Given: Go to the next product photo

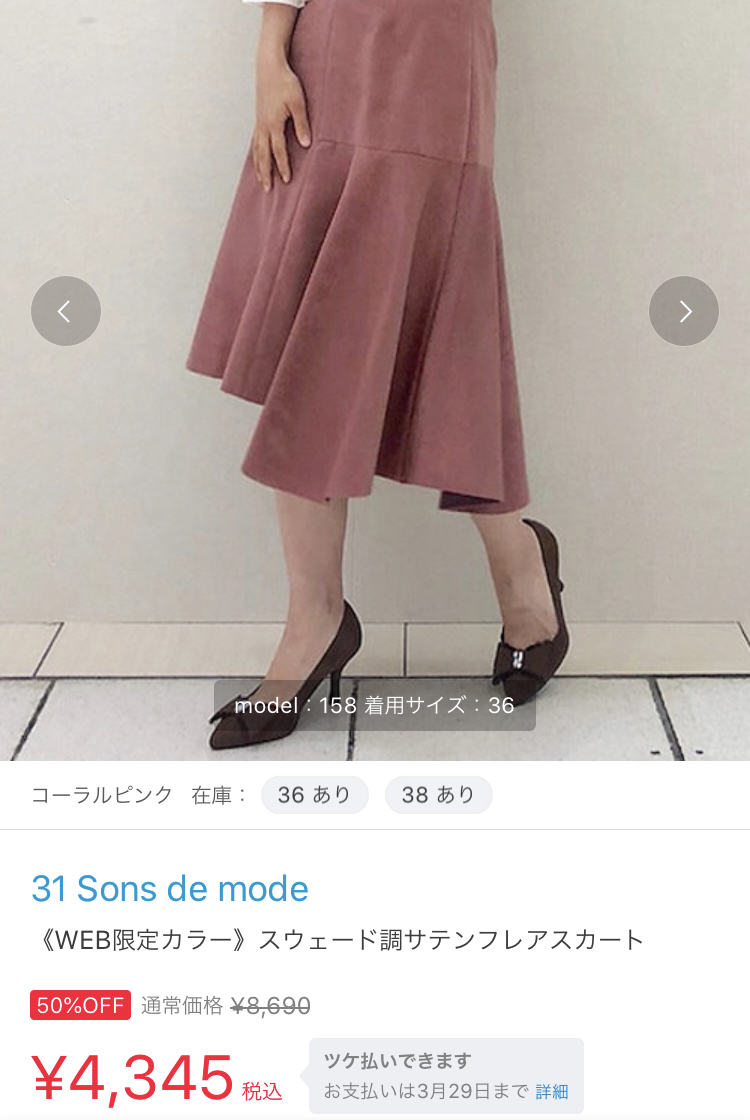Looking at the screenshot, I should click(684, 311).
